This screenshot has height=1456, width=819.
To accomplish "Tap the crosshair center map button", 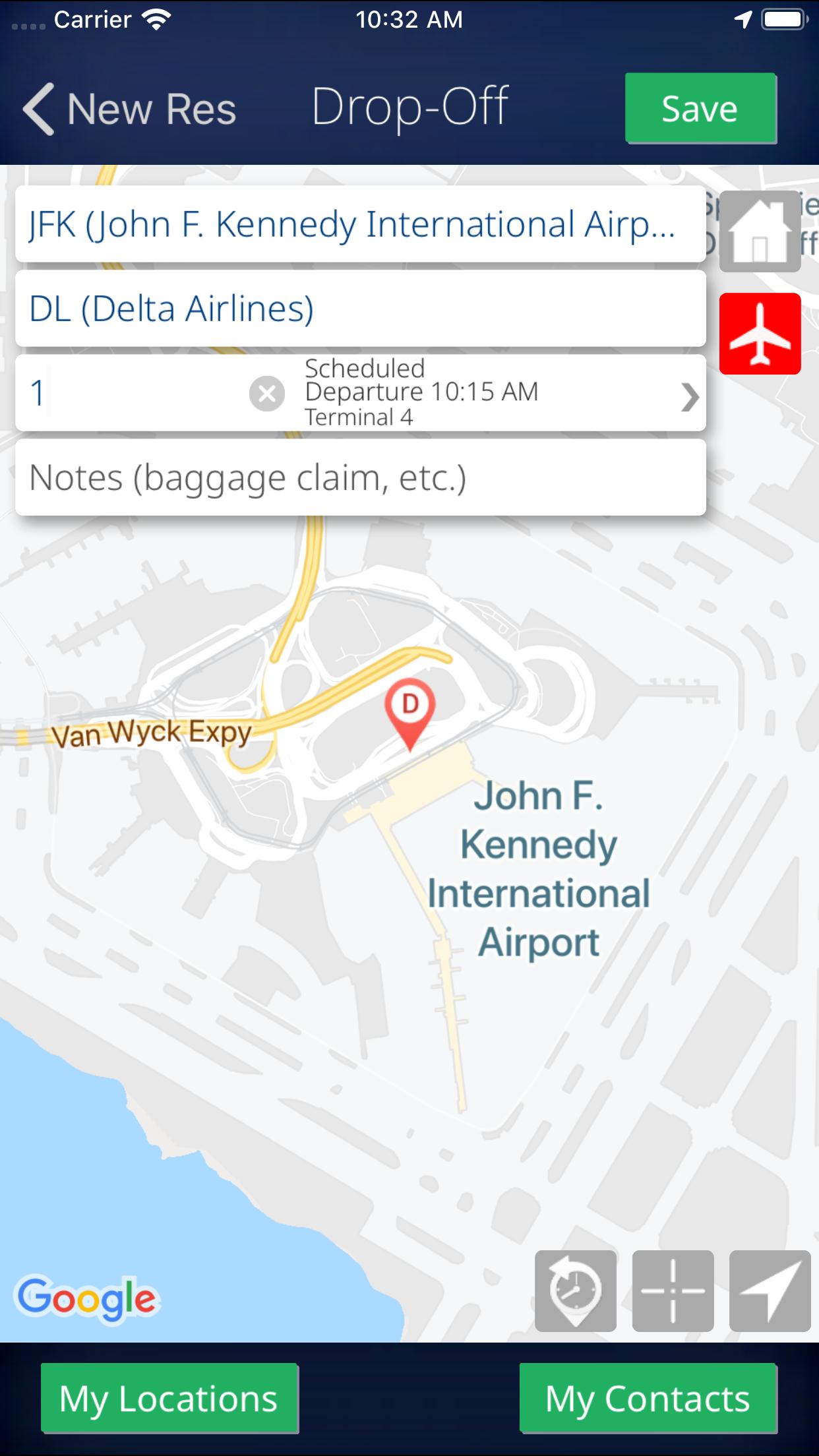I will (x=673, y=1291).
